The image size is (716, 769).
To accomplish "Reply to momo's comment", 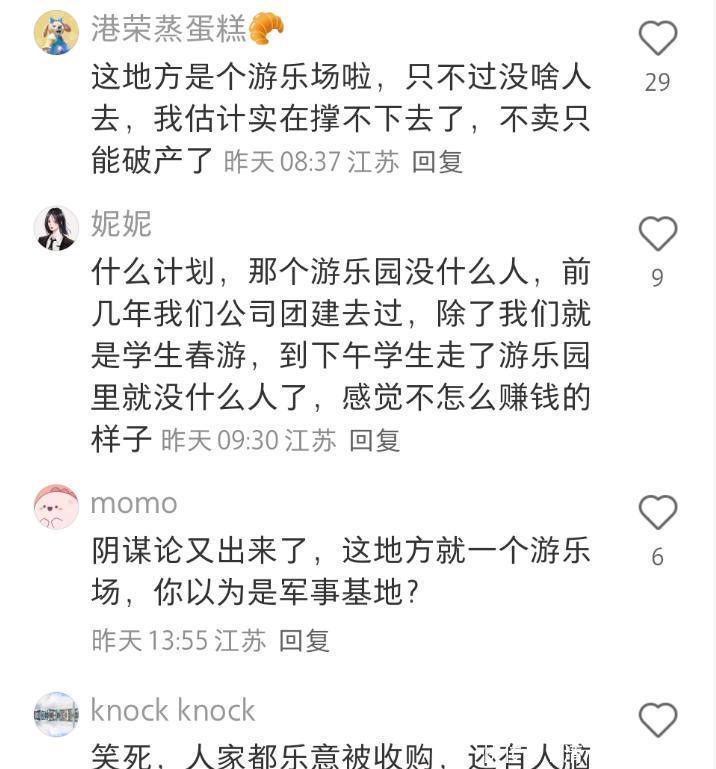I will coord(304,640).
